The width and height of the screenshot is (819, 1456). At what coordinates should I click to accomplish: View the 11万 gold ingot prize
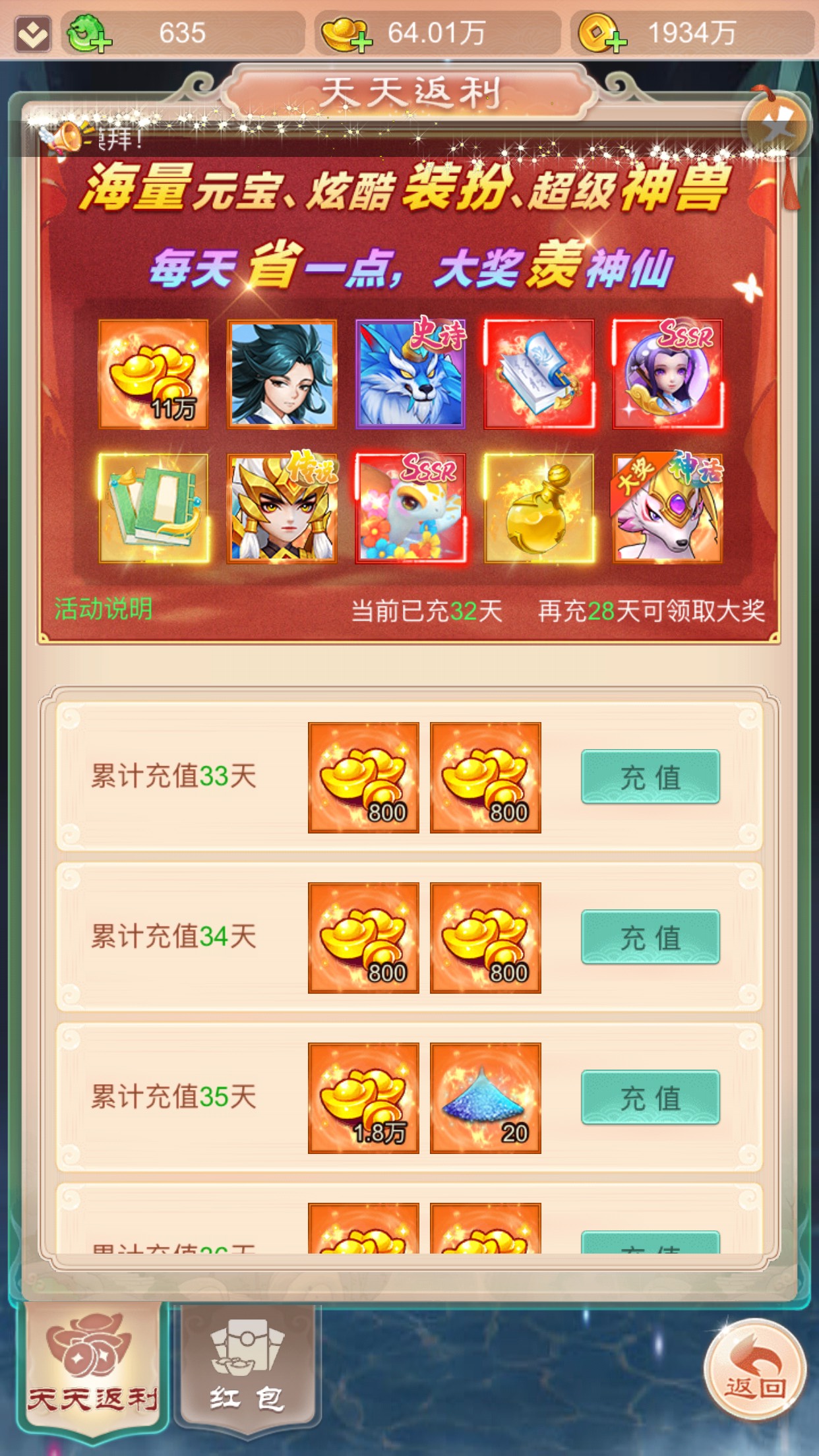coord(154,375)
